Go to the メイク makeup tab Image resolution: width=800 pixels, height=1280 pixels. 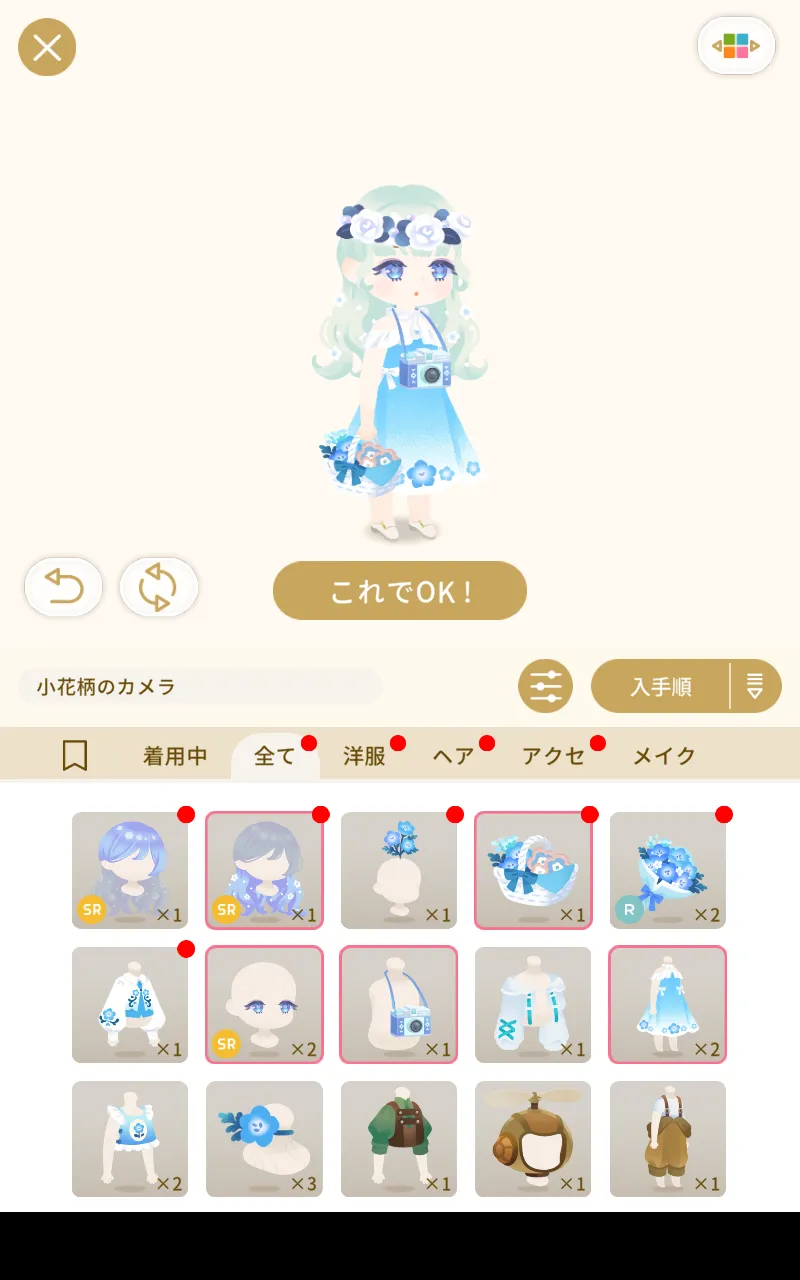pos(664,756)
